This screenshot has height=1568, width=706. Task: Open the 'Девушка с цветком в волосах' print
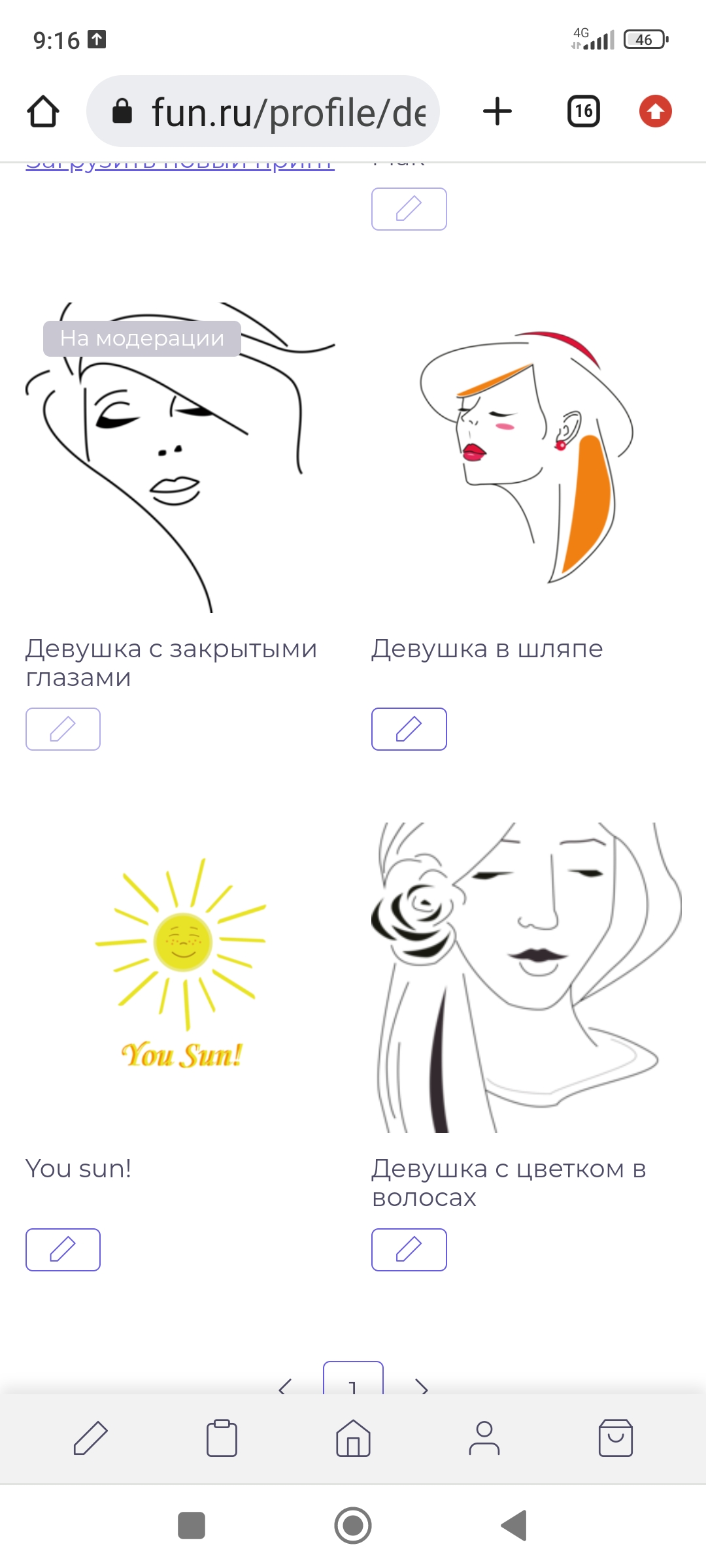(x=526, y=977)
